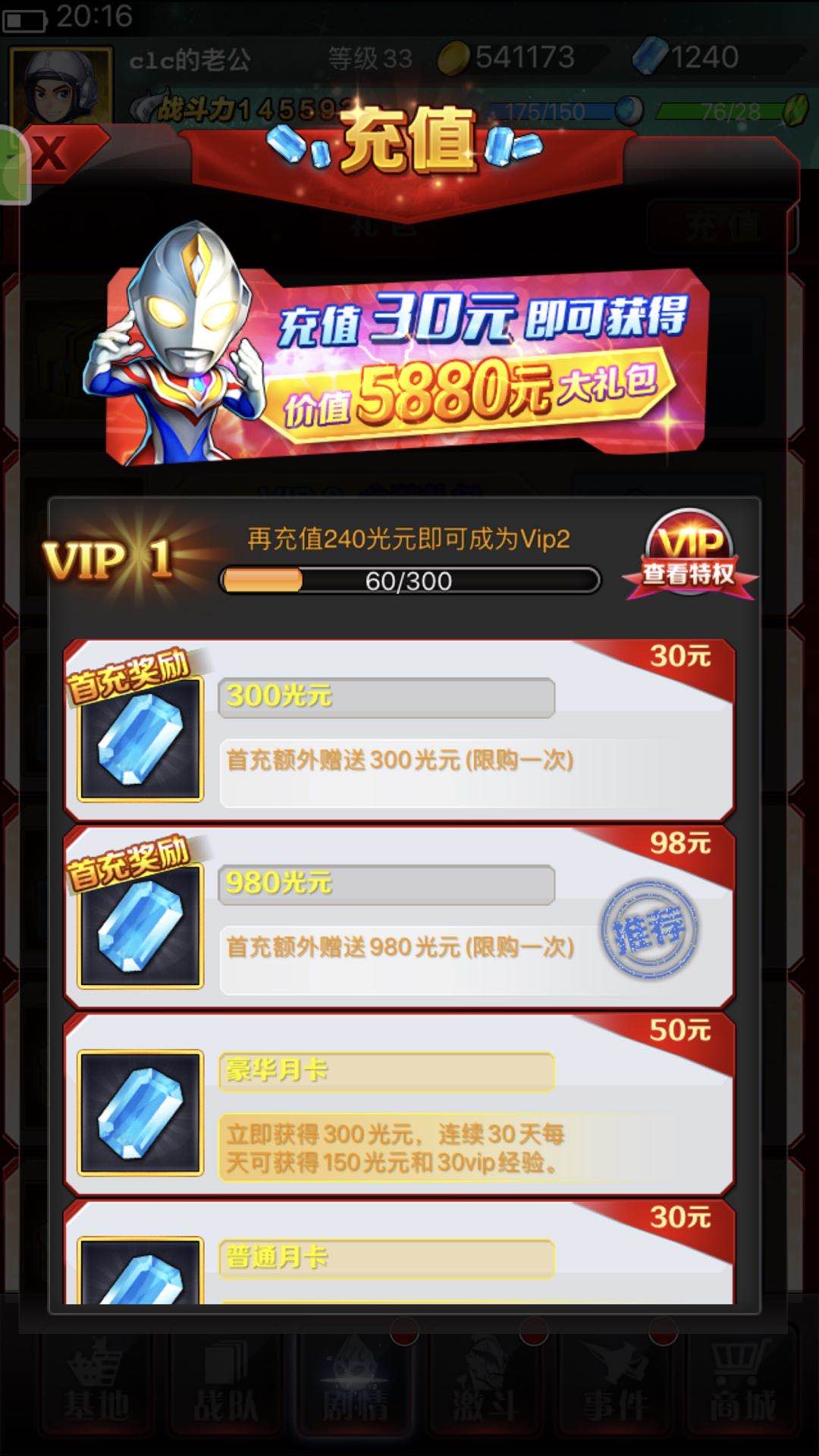Open the VIP 查看特权 privileges button
Image resolution: width=819 pixels, height=1456 pixels.
point(689,555)
